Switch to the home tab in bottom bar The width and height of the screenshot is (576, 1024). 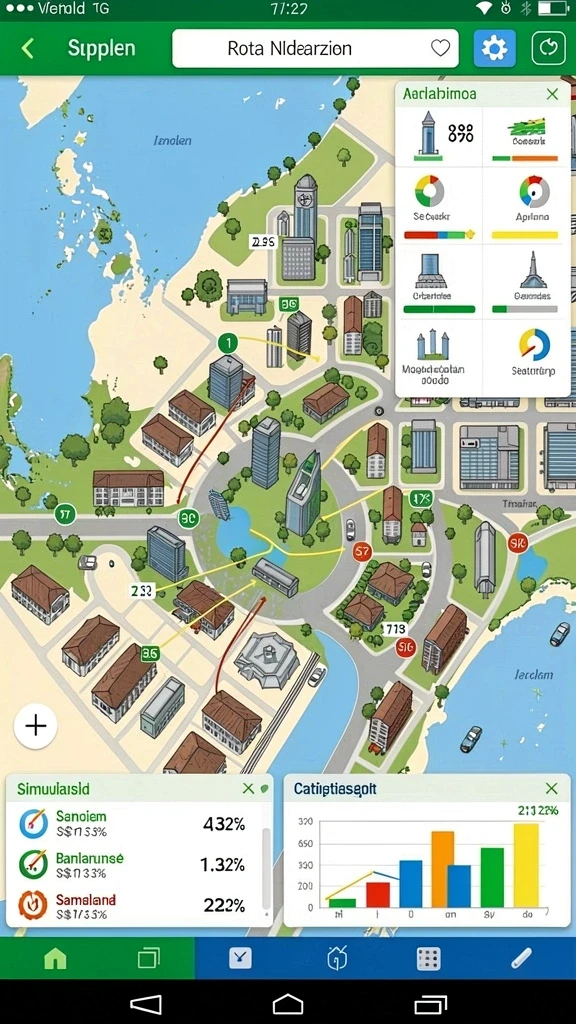click(55, 958)
